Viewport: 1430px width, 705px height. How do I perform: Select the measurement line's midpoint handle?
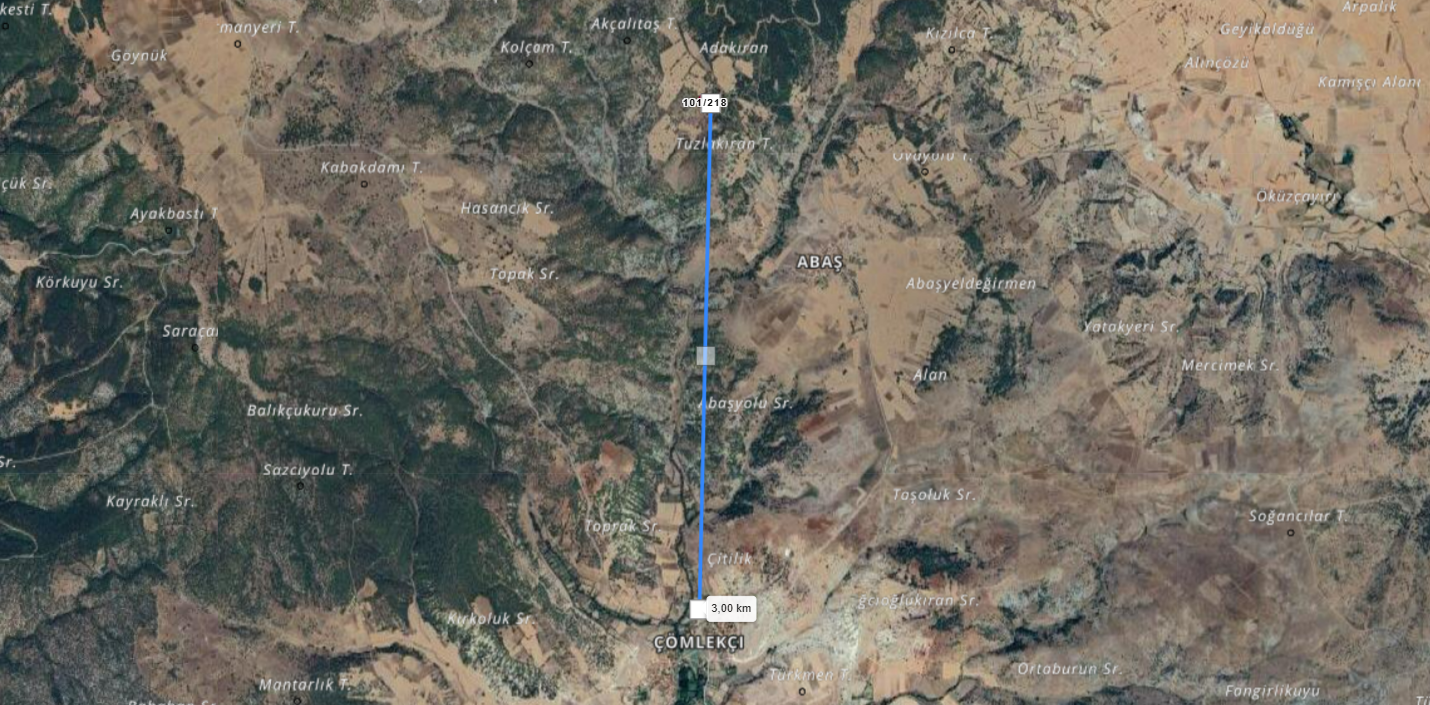(706, 355)
